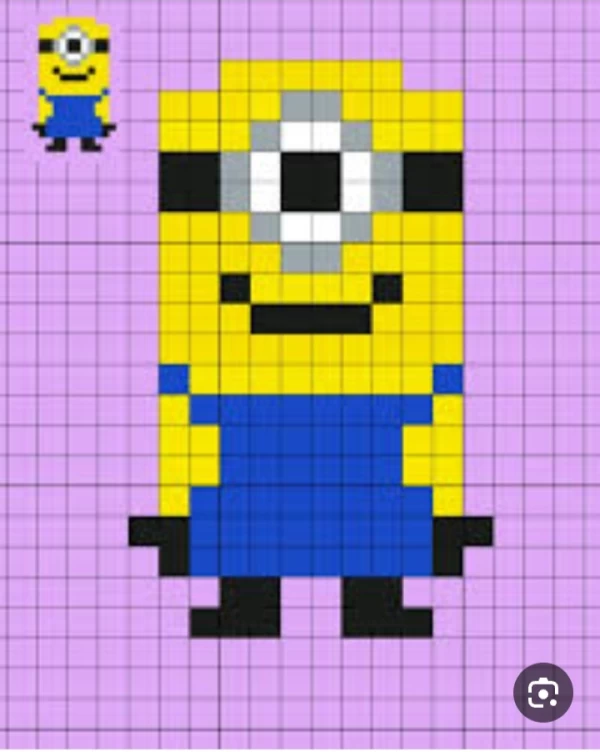Open visual search lens on the image
Screen dimensions: 600x752
click(543, 692)
